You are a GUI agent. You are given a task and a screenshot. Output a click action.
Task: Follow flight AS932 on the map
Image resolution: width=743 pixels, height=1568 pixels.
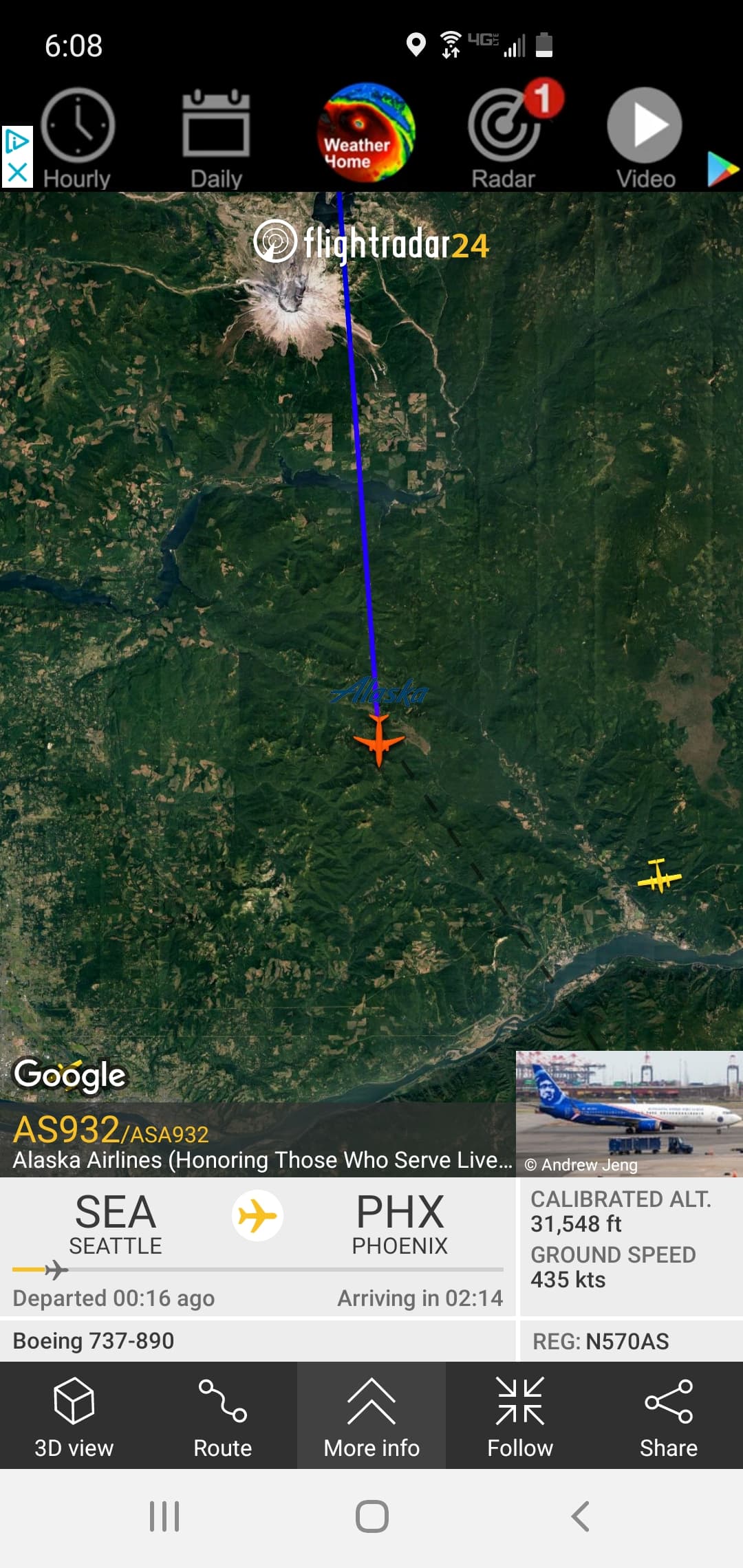coord(520,1416)
